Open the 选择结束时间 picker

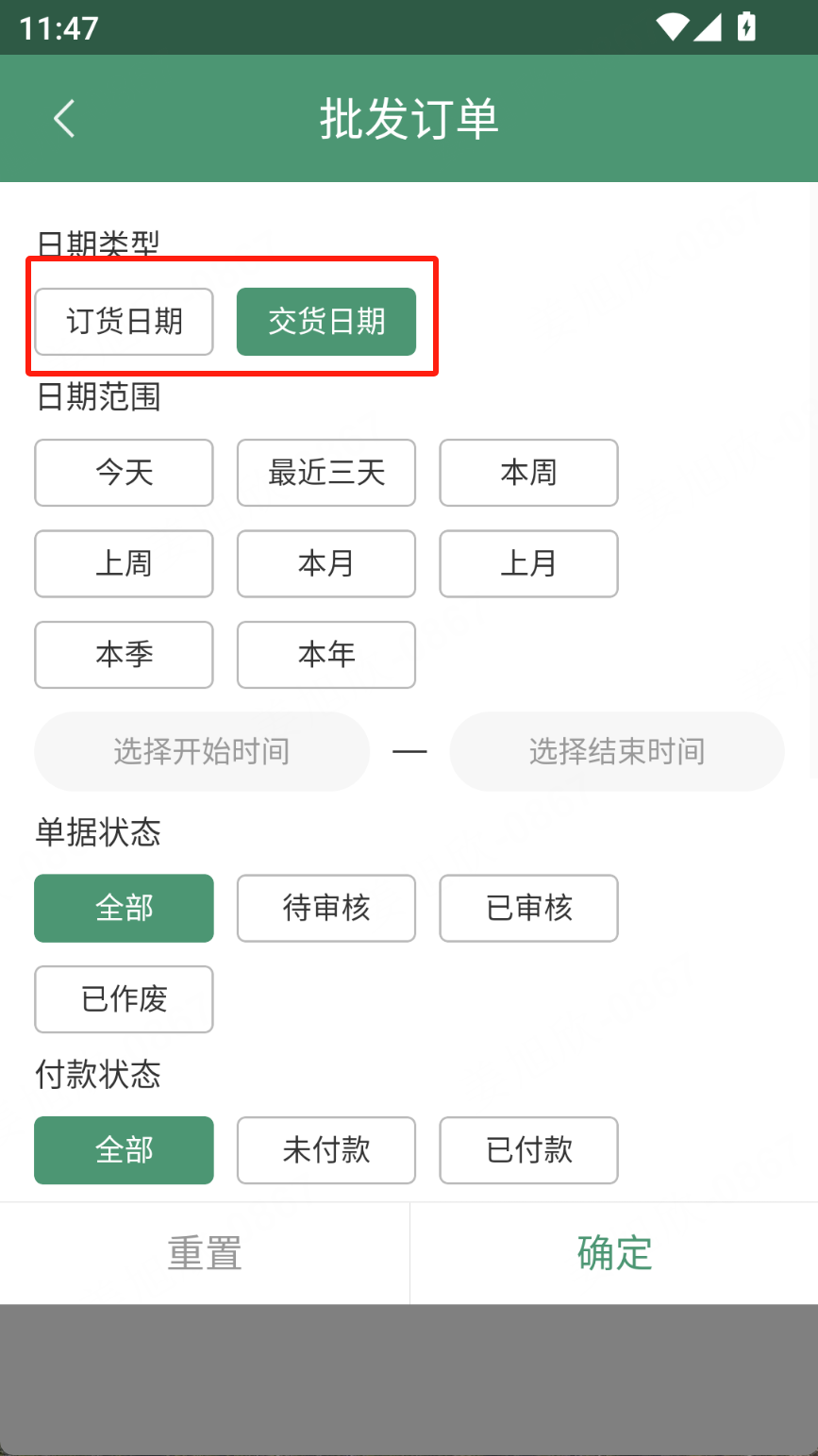coord(617,751)
